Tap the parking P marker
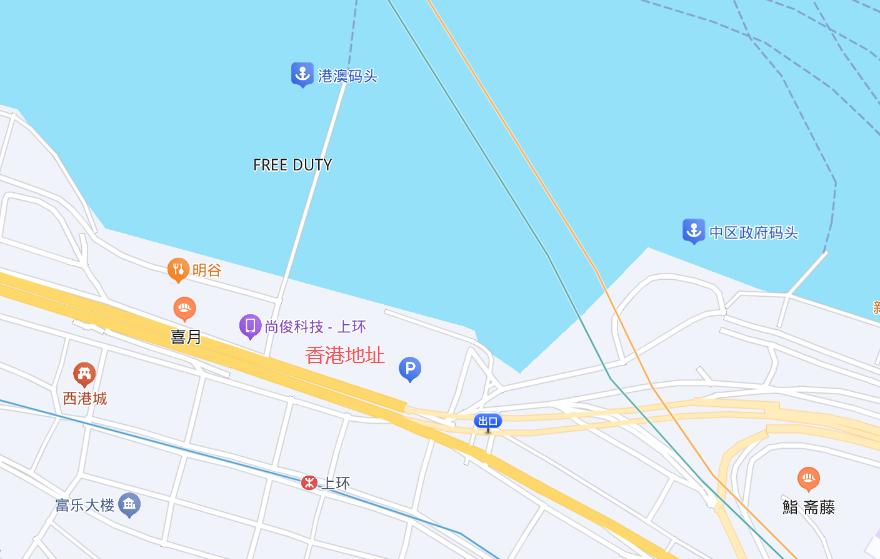The height and width of the screenshot is (559, 880). [x=410, y=370]
